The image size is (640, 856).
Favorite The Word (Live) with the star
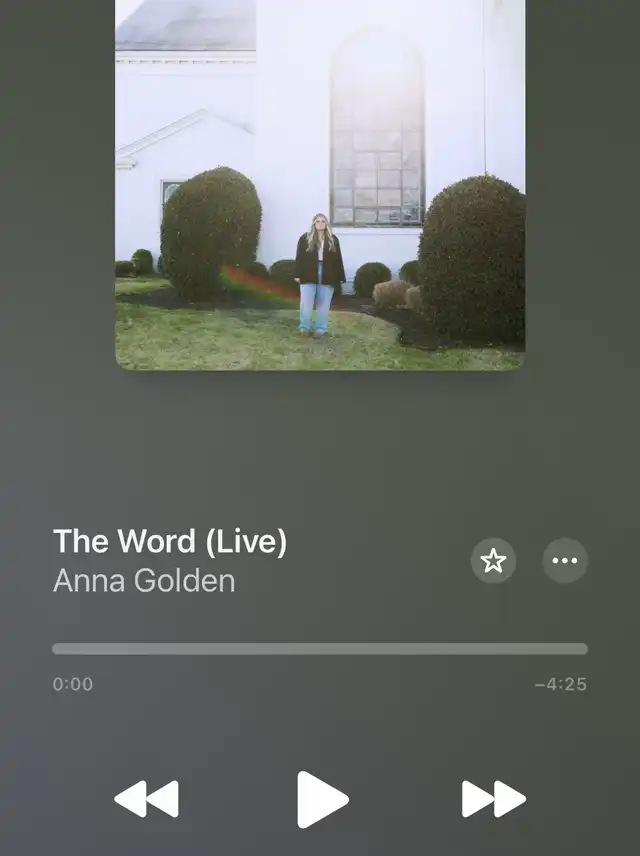(493, 561)
